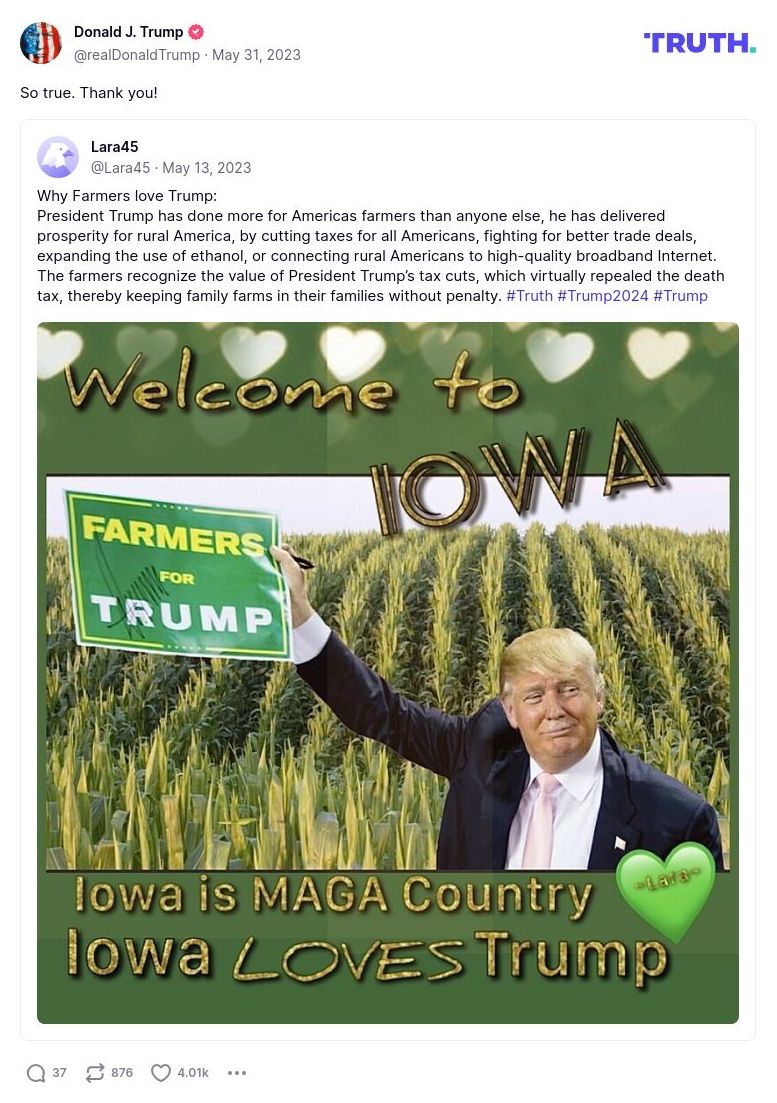
Task: Open the May 31, 2023 timestamp
Action: pyautogui.click(x=256, y=55)
